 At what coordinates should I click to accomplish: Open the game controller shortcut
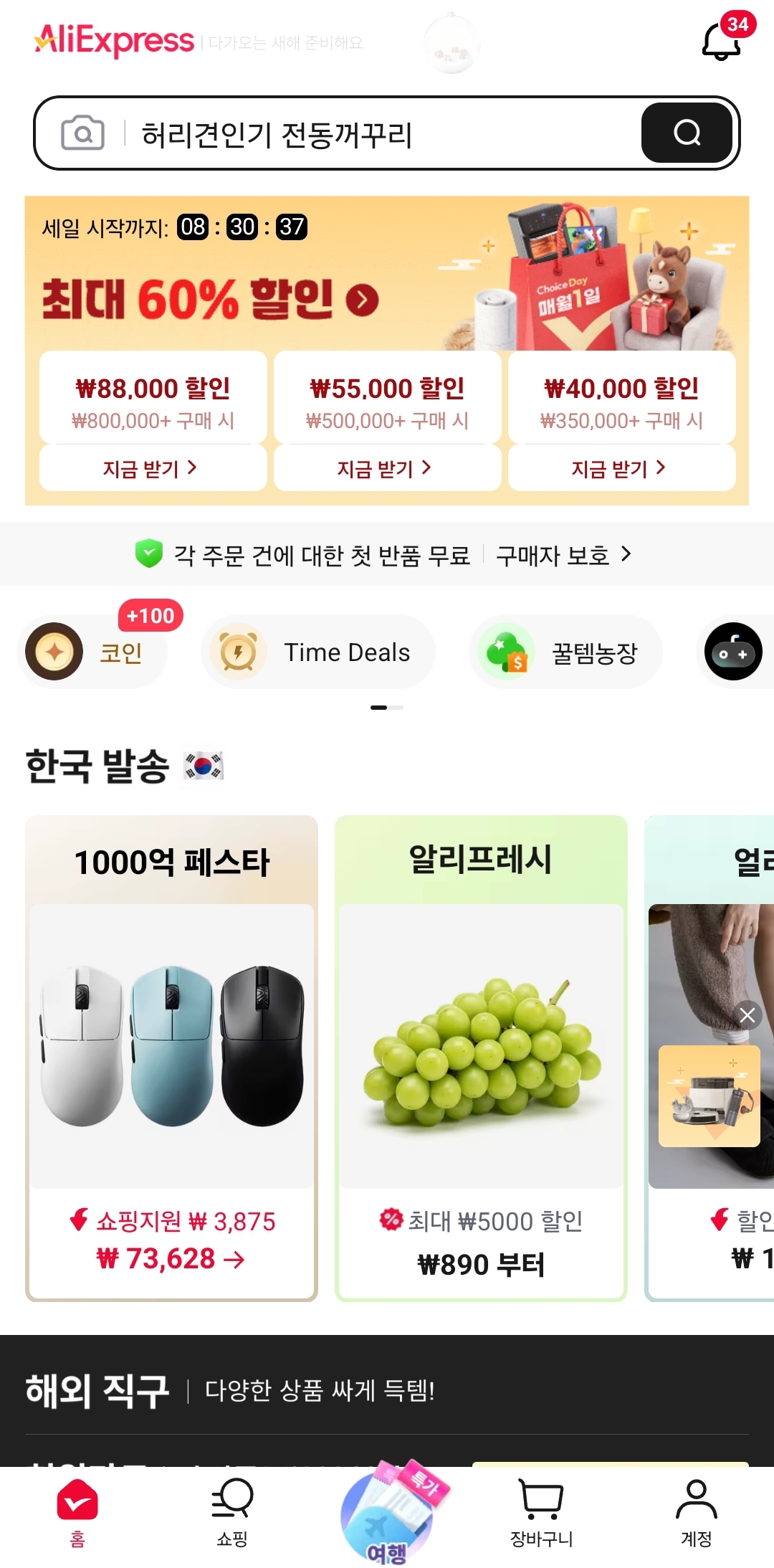point(733,652)
